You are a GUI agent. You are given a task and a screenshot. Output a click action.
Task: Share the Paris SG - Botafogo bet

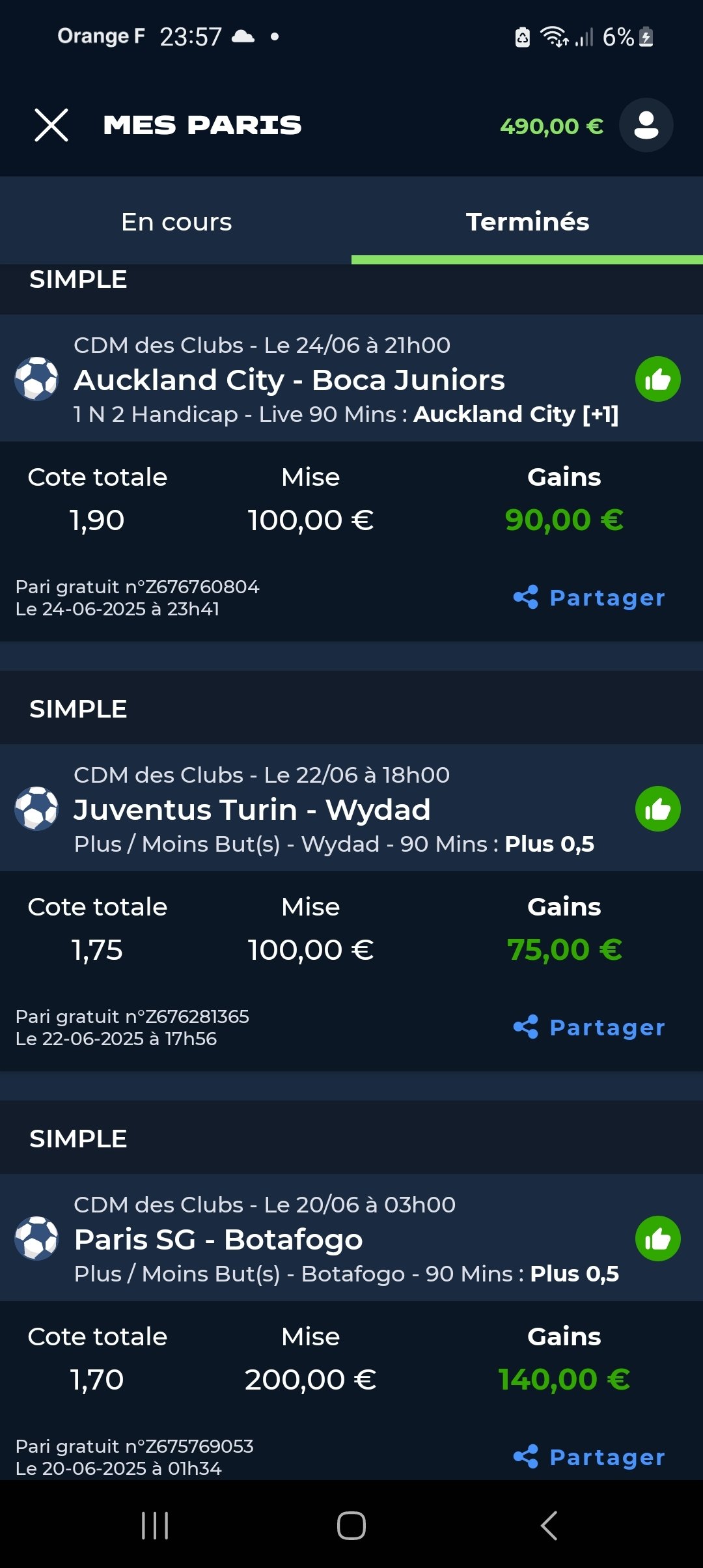[589, 1457]
